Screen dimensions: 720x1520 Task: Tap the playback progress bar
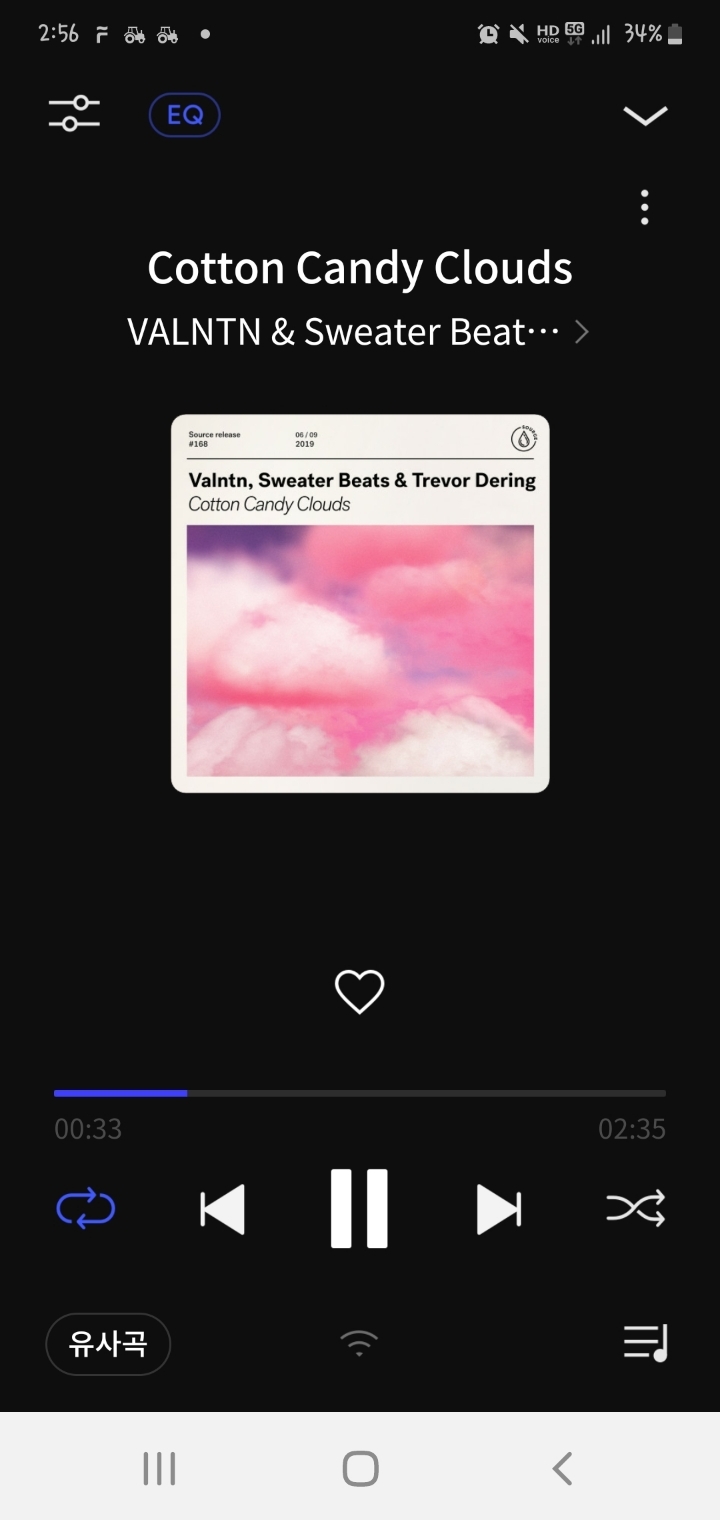360,1093
